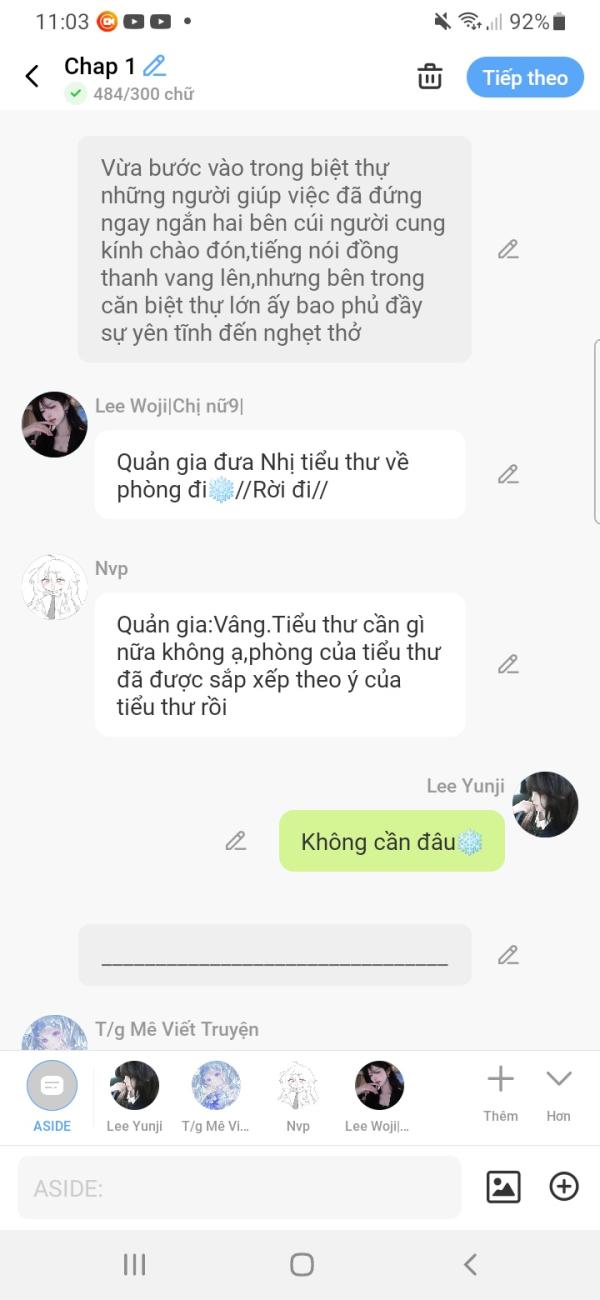
Task: Expand the Hơn character list
Action: (558, 1091)
